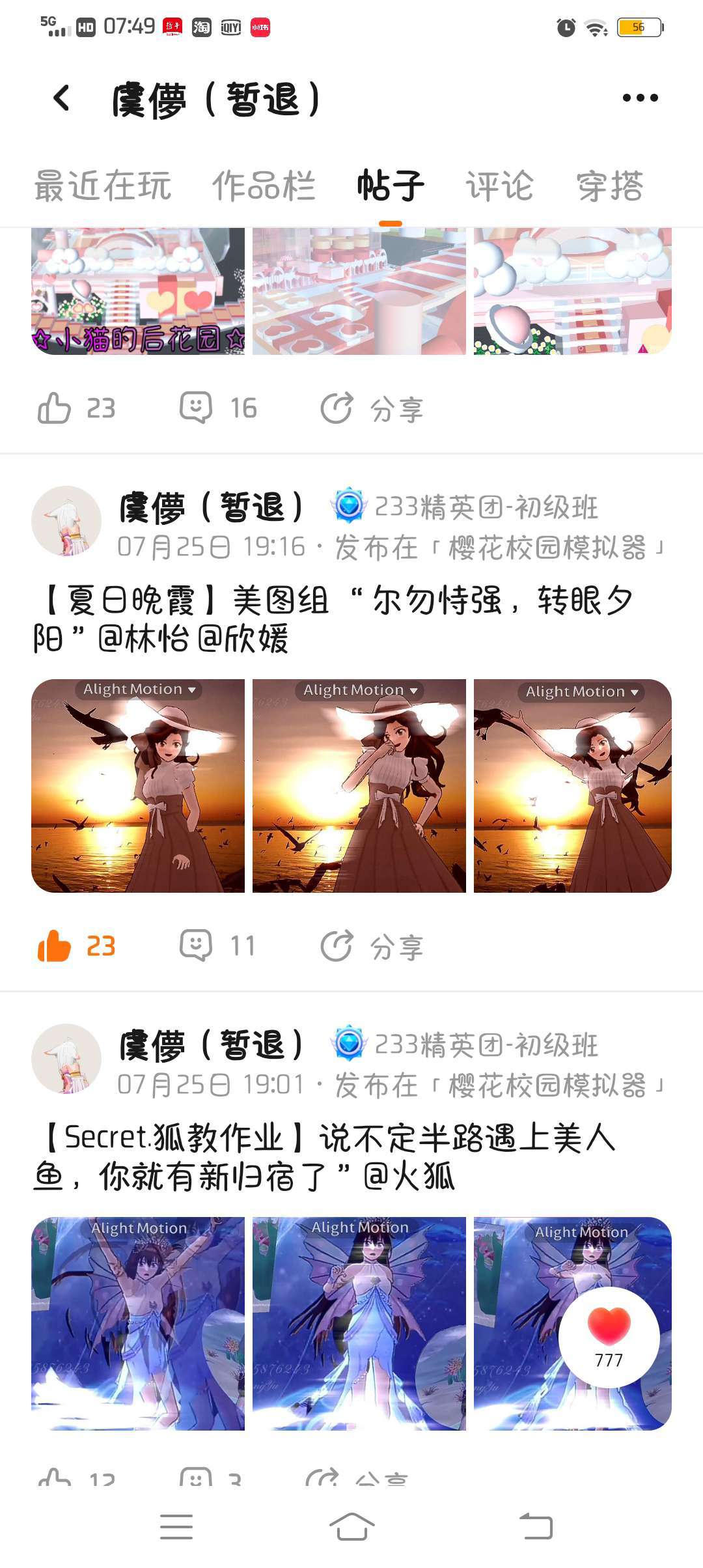Switch to the 穿搭 tab
Viewport: 703px width, 1568px height.
click(x=610, y=186)
